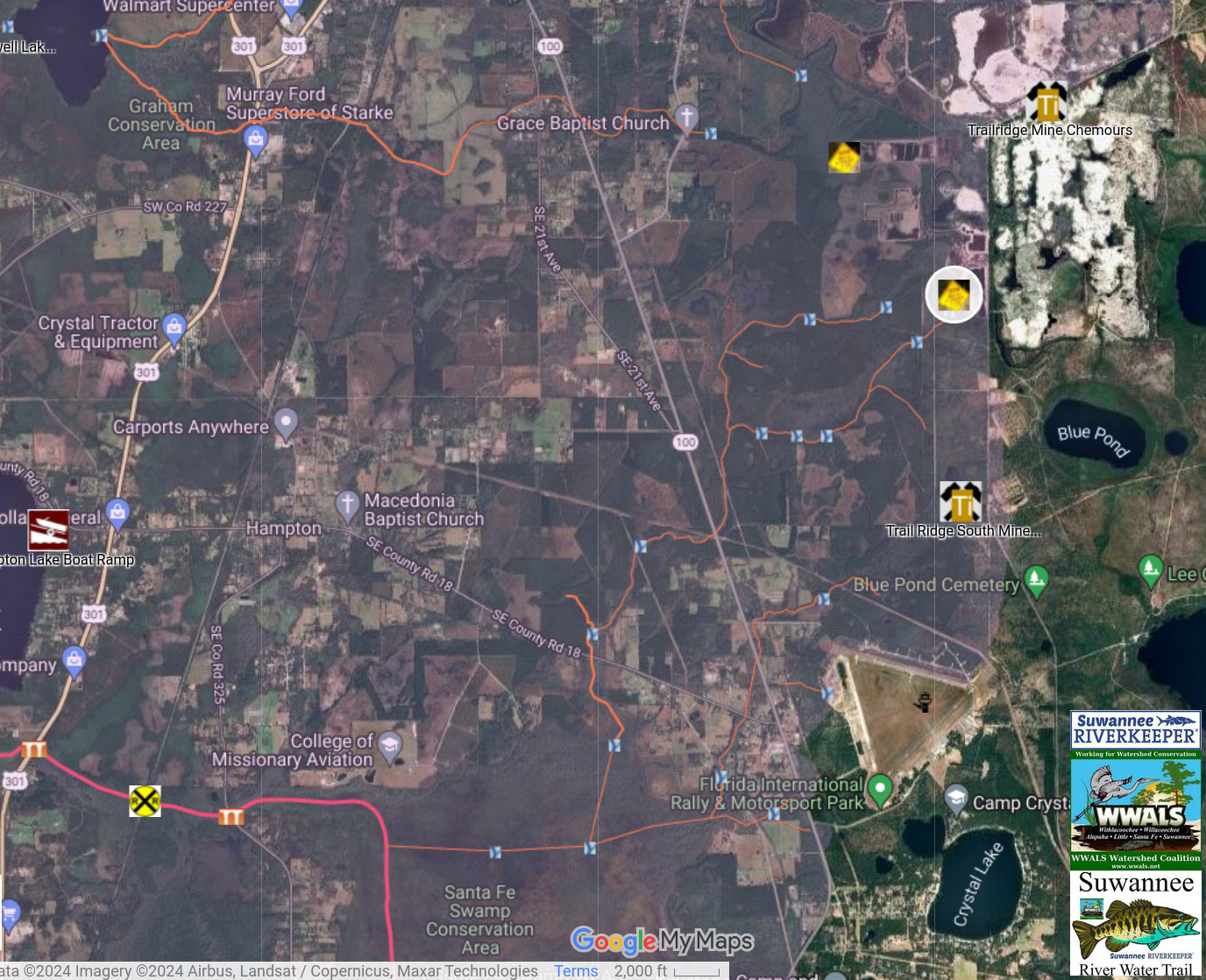The width and height of the screenshot is (1206, 980).
Task: Select College of Missionary Aviation pin
Action: 390,745
